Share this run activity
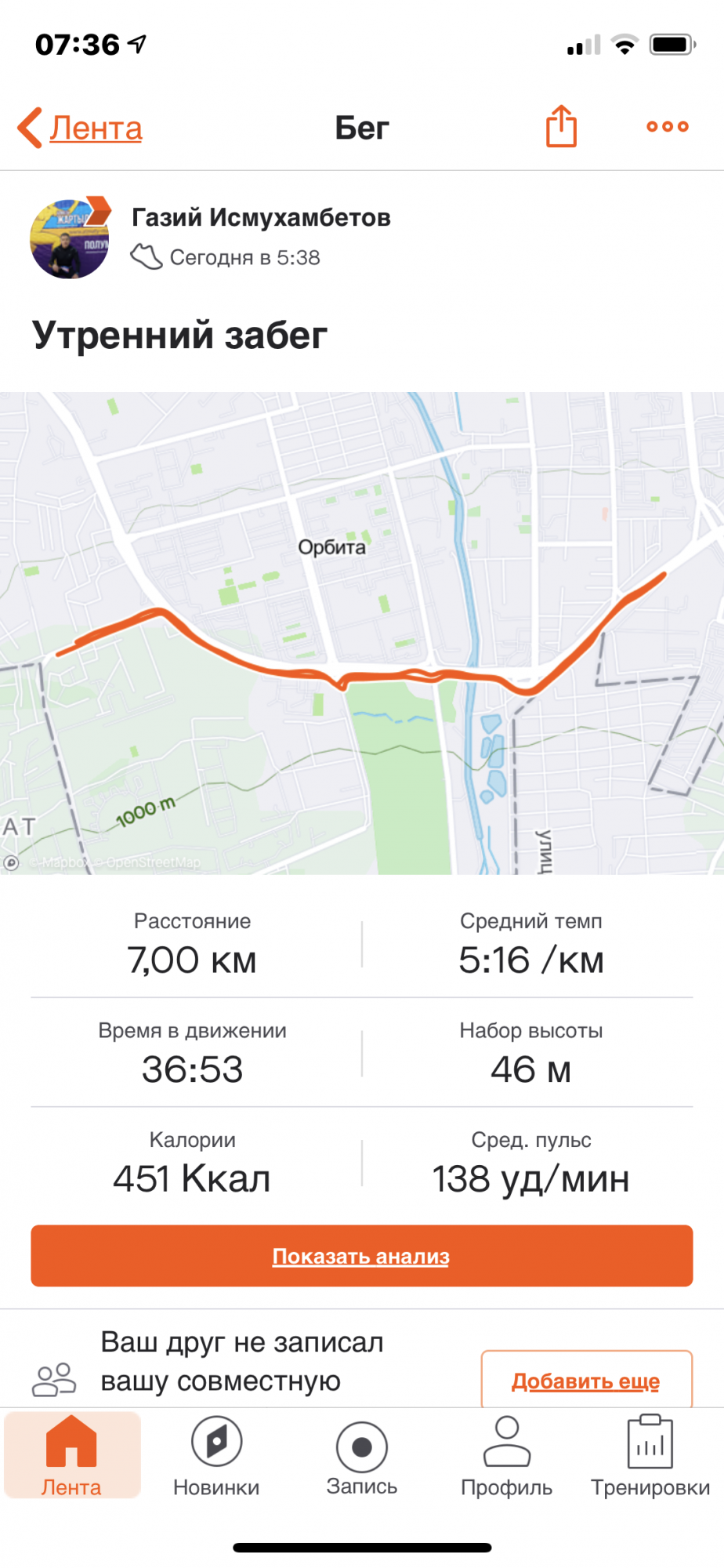724x1568 pixels. point(561,126)
